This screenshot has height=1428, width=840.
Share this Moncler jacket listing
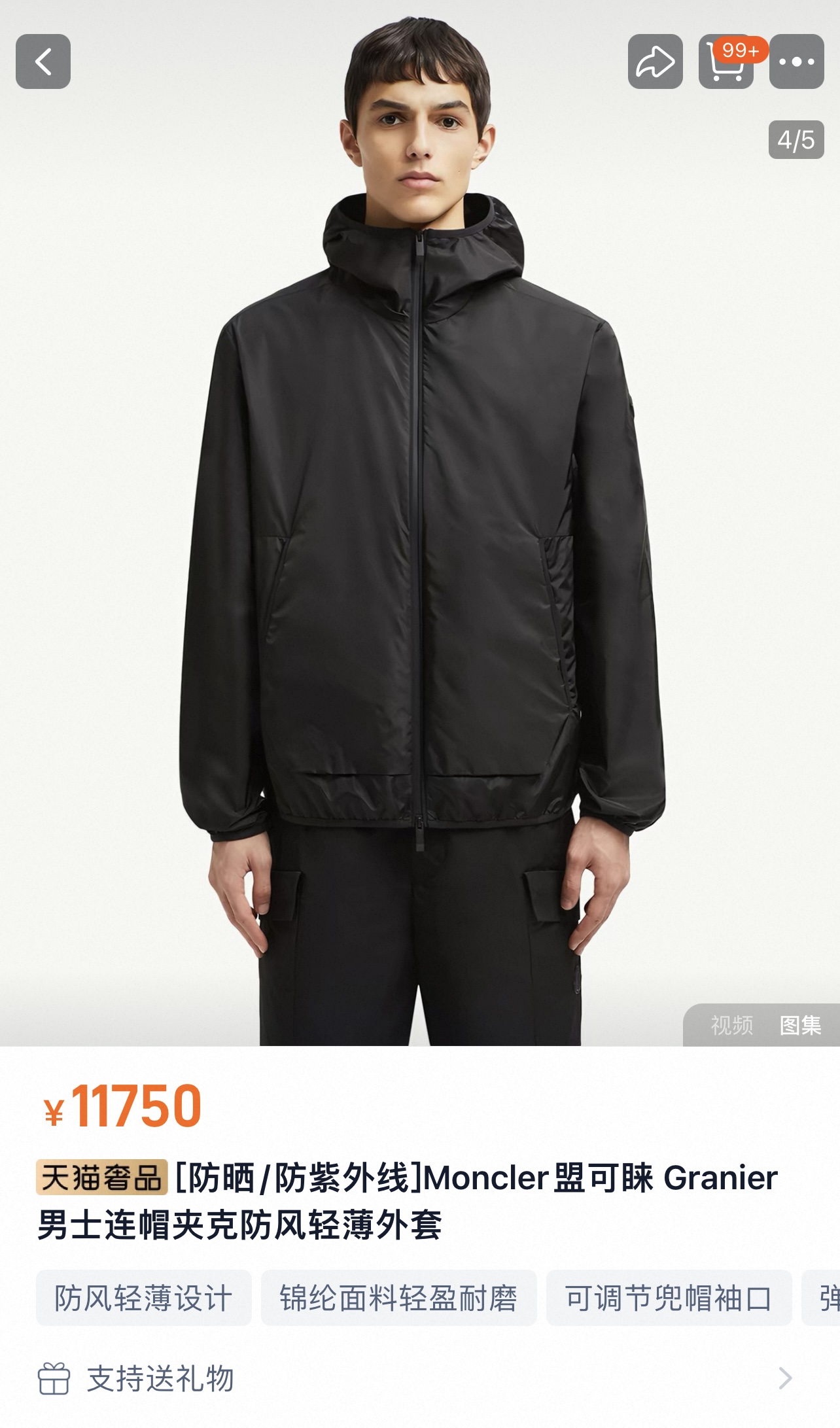(655, 61)
